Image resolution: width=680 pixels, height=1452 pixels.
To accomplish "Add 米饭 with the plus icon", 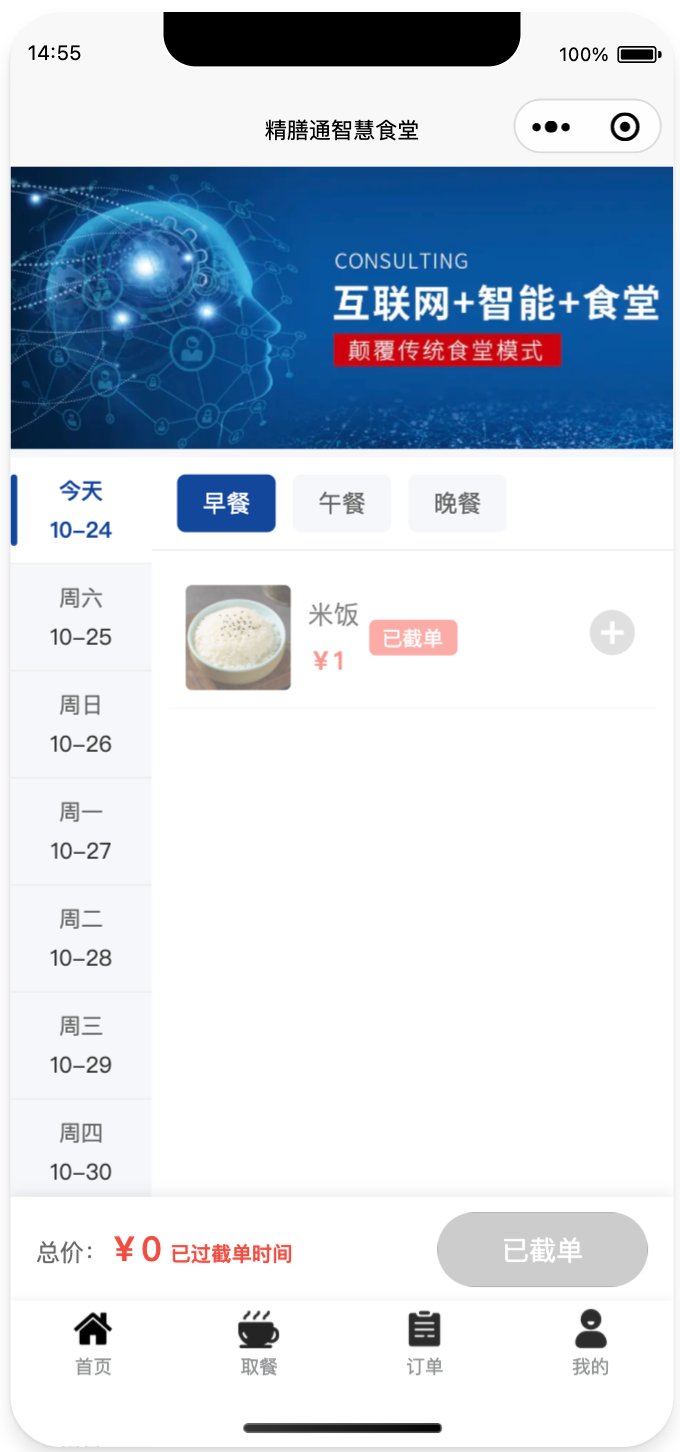I will (x=612, y=633).
